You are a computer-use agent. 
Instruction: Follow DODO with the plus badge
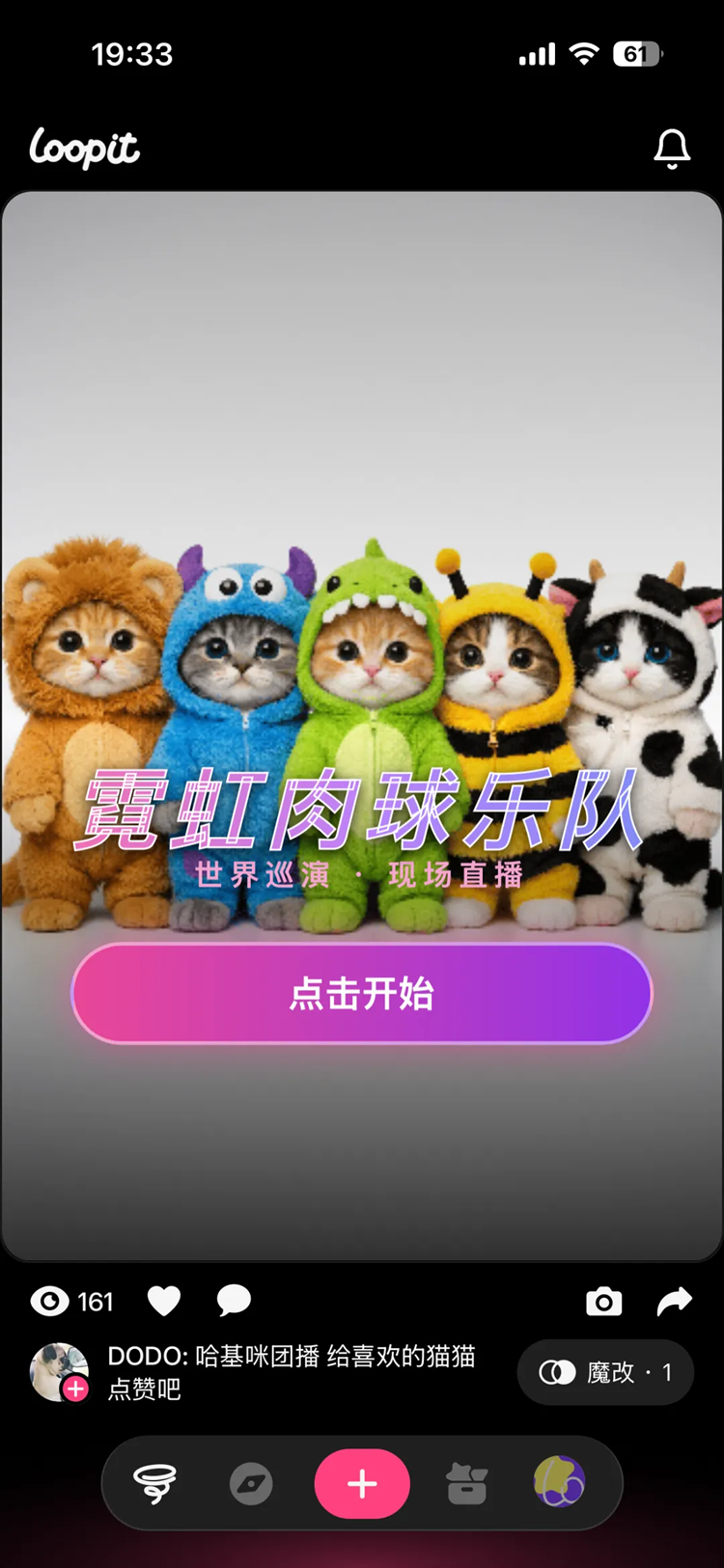[x=74, y=1389]
